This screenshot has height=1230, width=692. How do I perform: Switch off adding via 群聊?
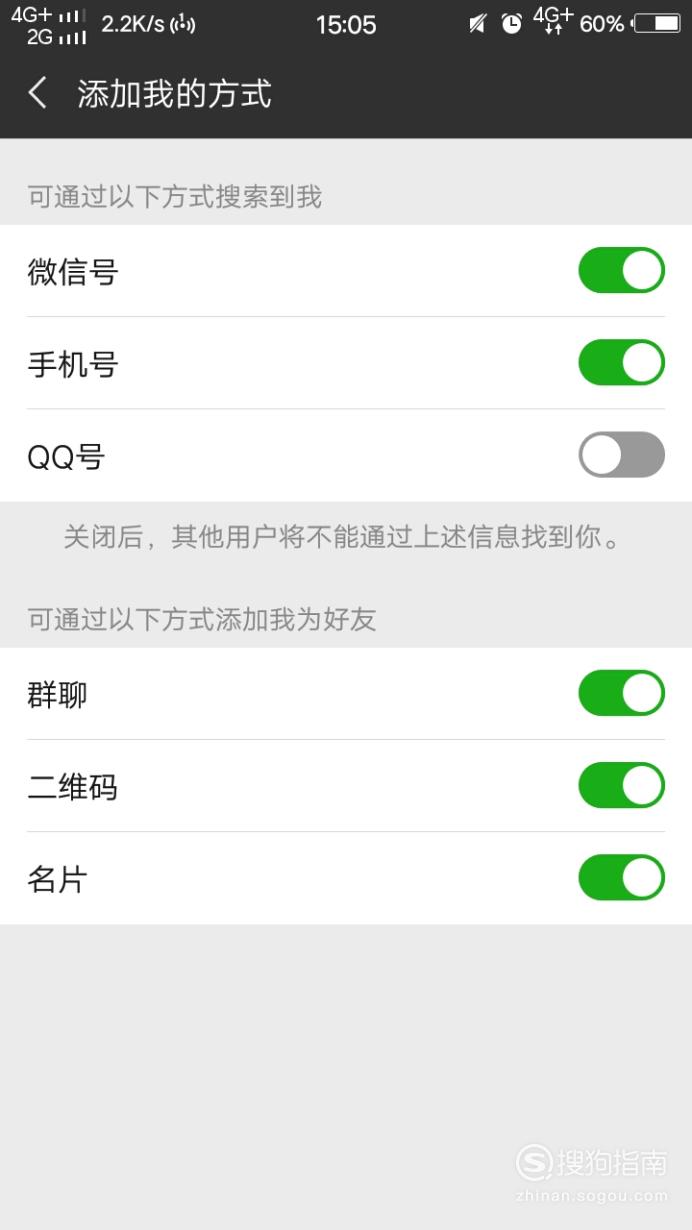coord(621,693)
